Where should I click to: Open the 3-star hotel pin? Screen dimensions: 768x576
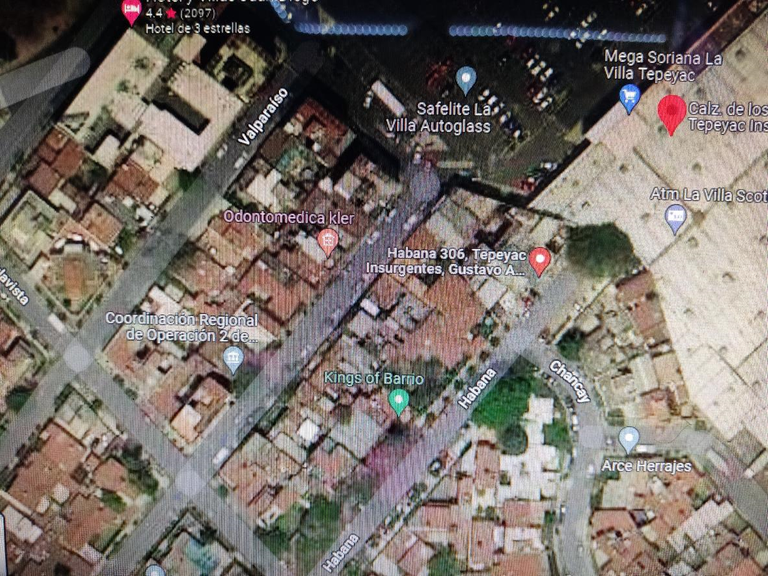(131, 11)
